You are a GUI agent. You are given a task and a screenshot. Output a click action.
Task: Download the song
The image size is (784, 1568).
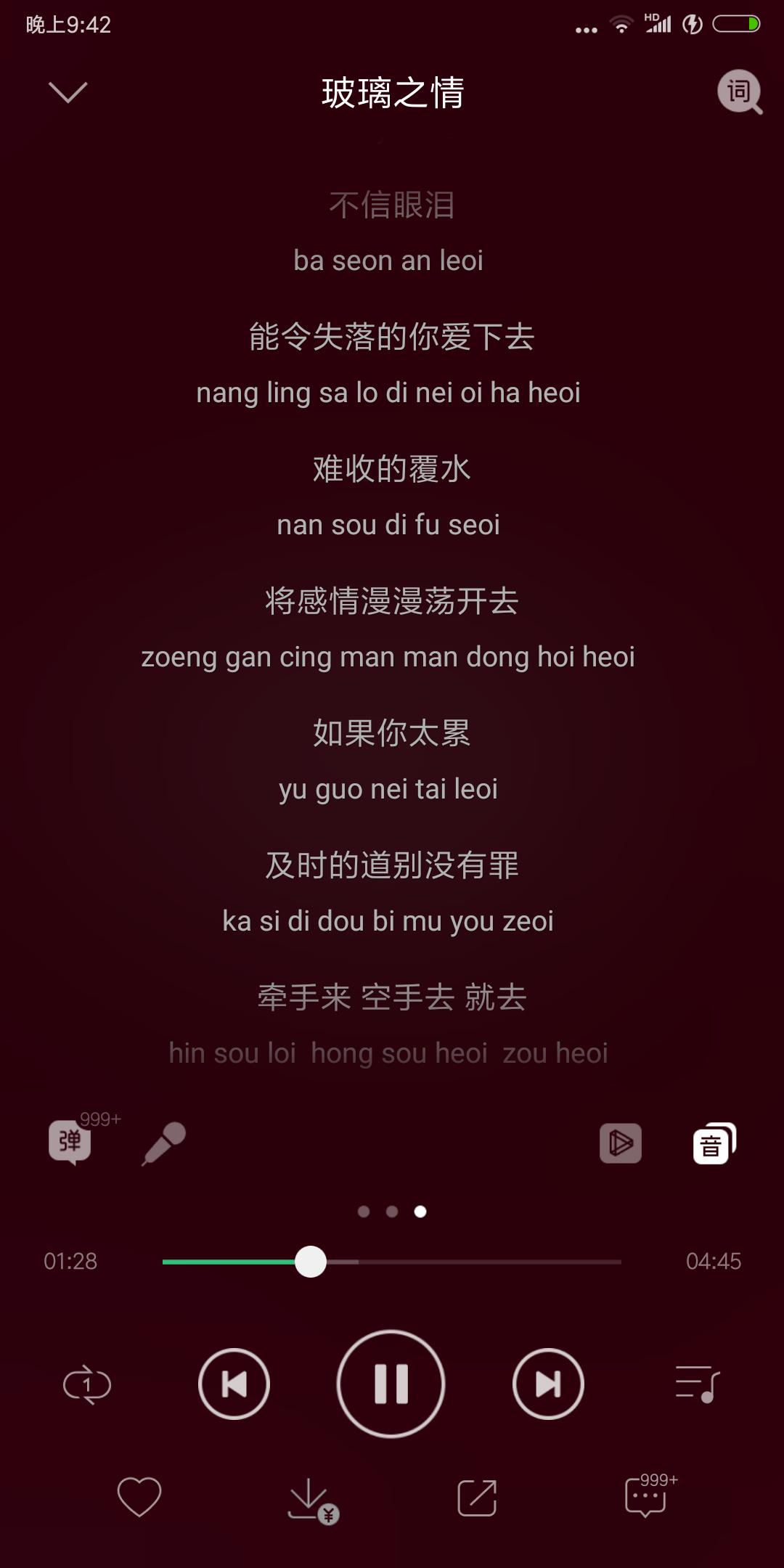310,1498
